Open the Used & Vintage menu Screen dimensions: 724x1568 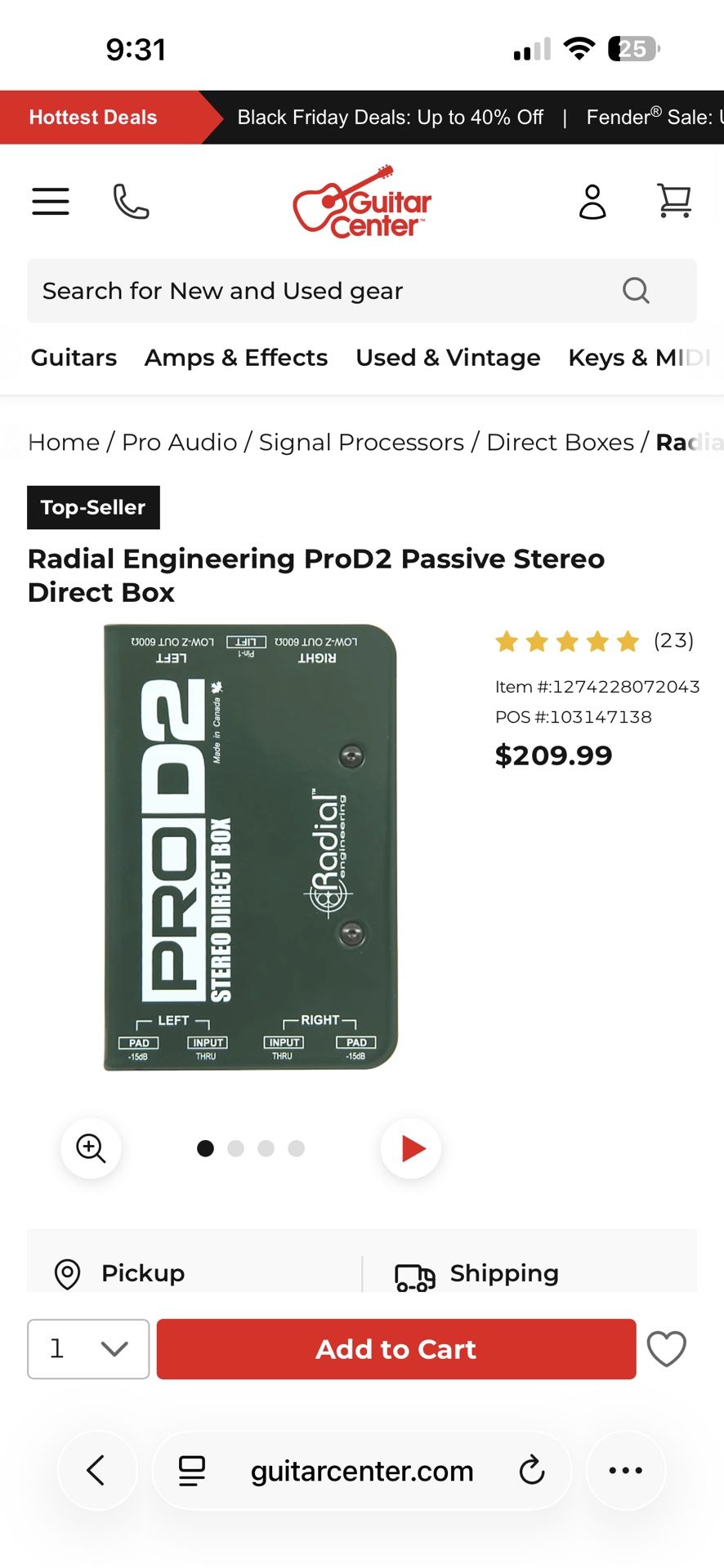[446, 358]
